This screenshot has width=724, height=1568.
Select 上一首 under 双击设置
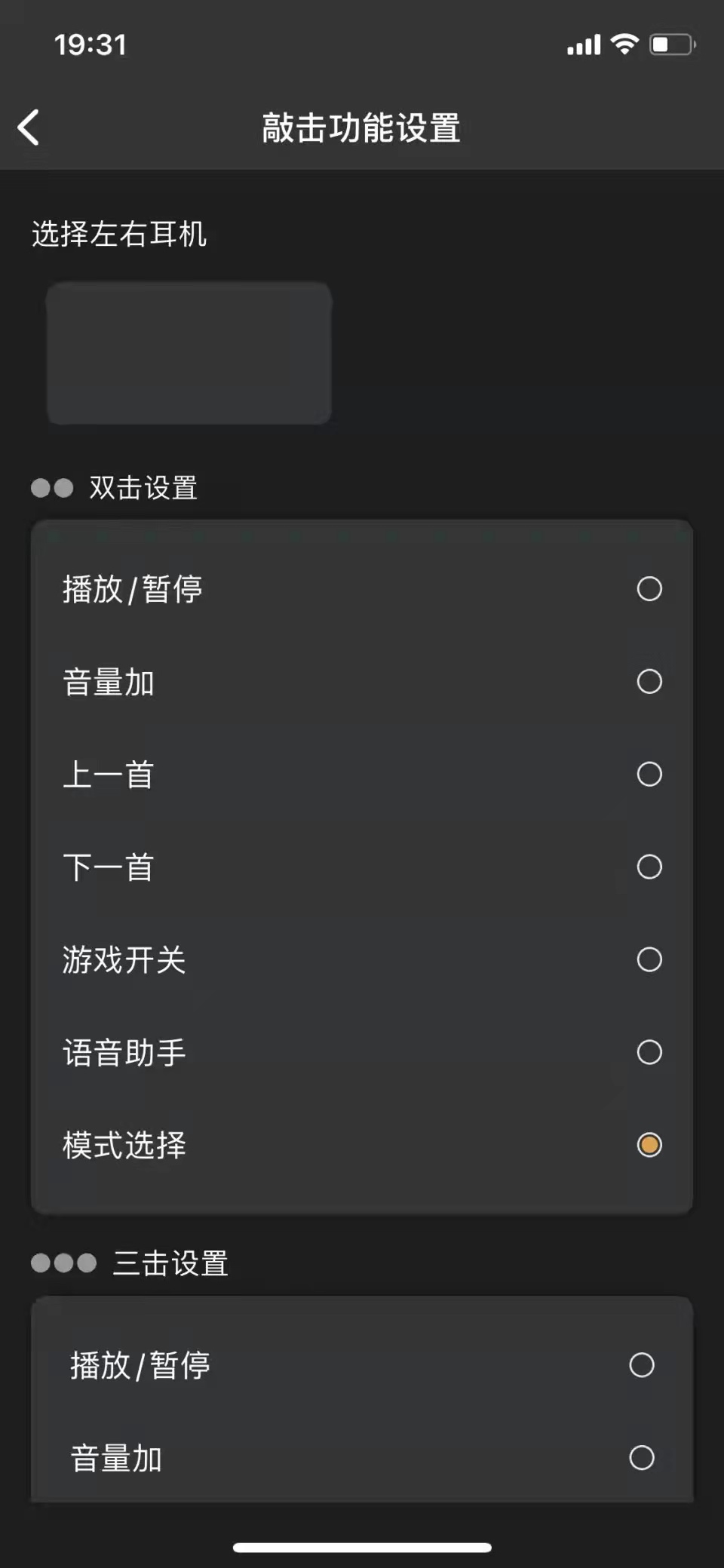point(649,775)
